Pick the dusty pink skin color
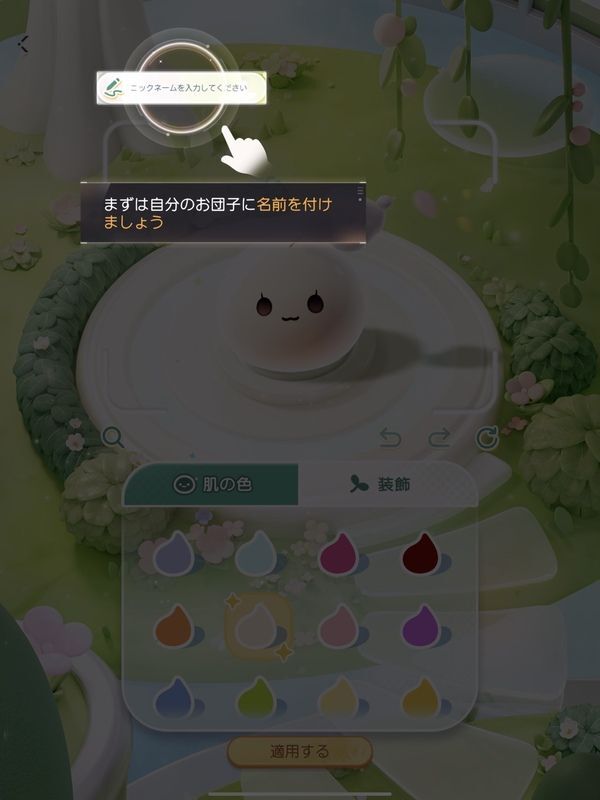Viewport: 600px width, 800px height. pos(339,627)
